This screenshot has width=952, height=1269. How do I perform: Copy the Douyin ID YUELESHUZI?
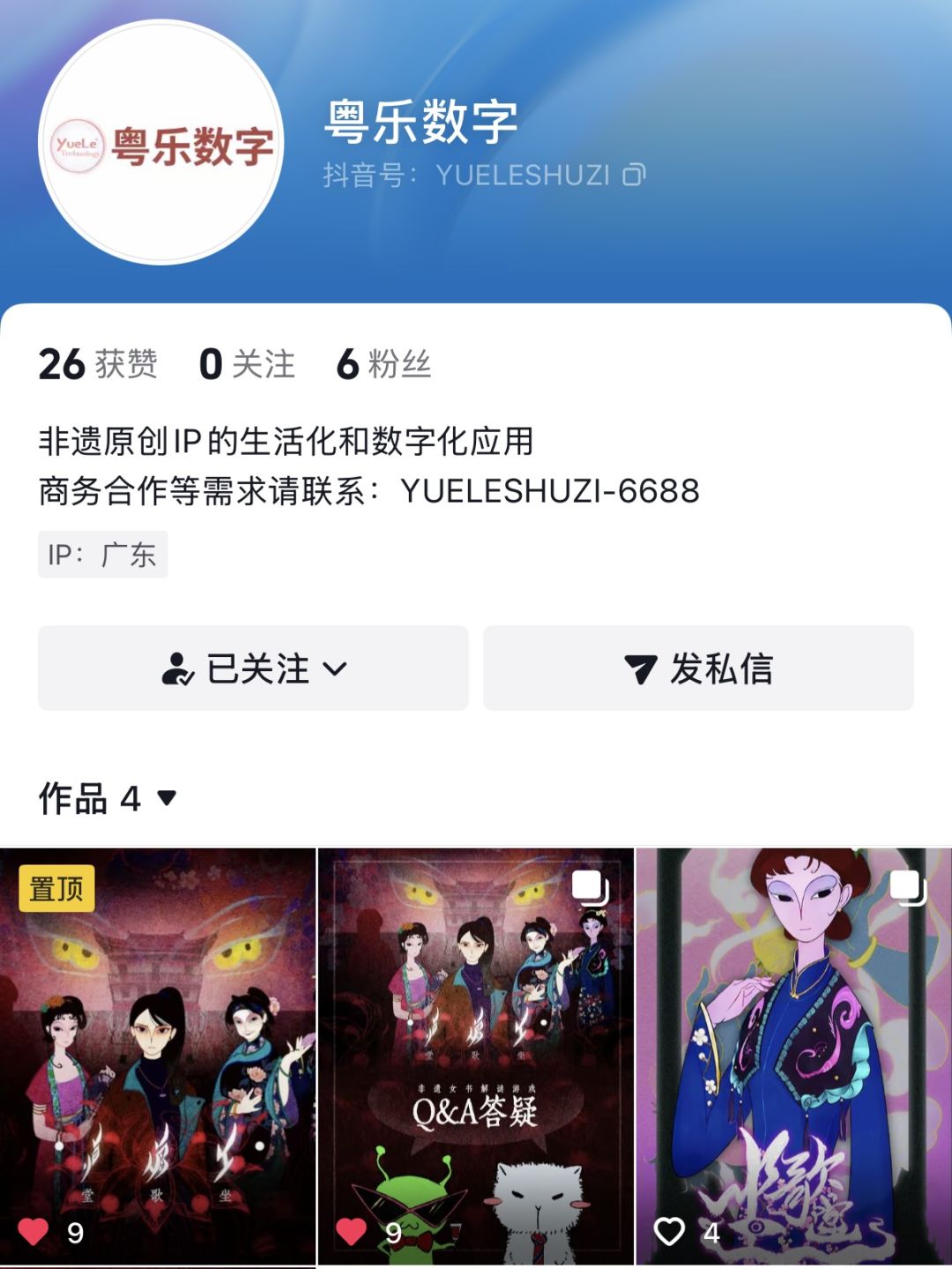[x=634, y=175]
